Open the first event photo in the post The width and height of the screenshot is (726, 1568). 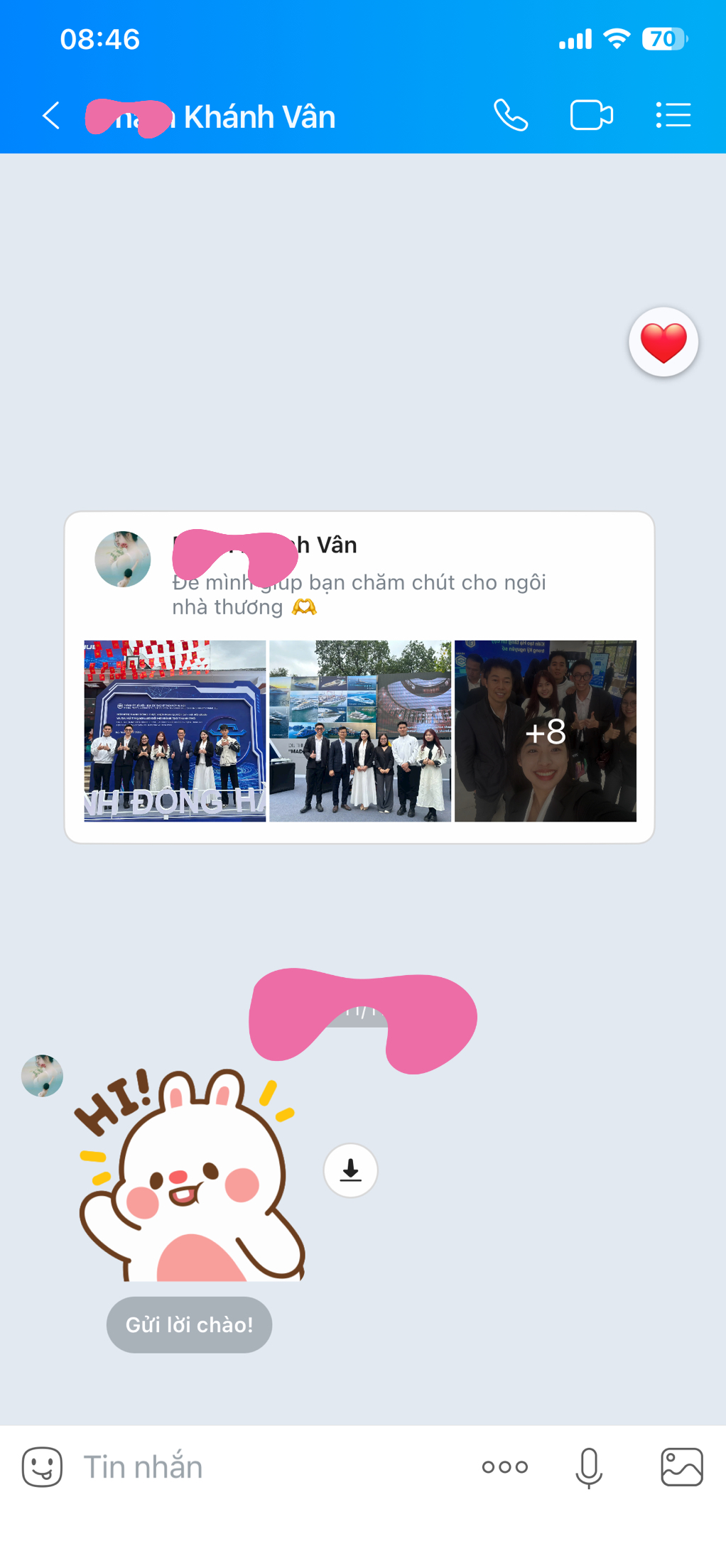pos(175,731)
